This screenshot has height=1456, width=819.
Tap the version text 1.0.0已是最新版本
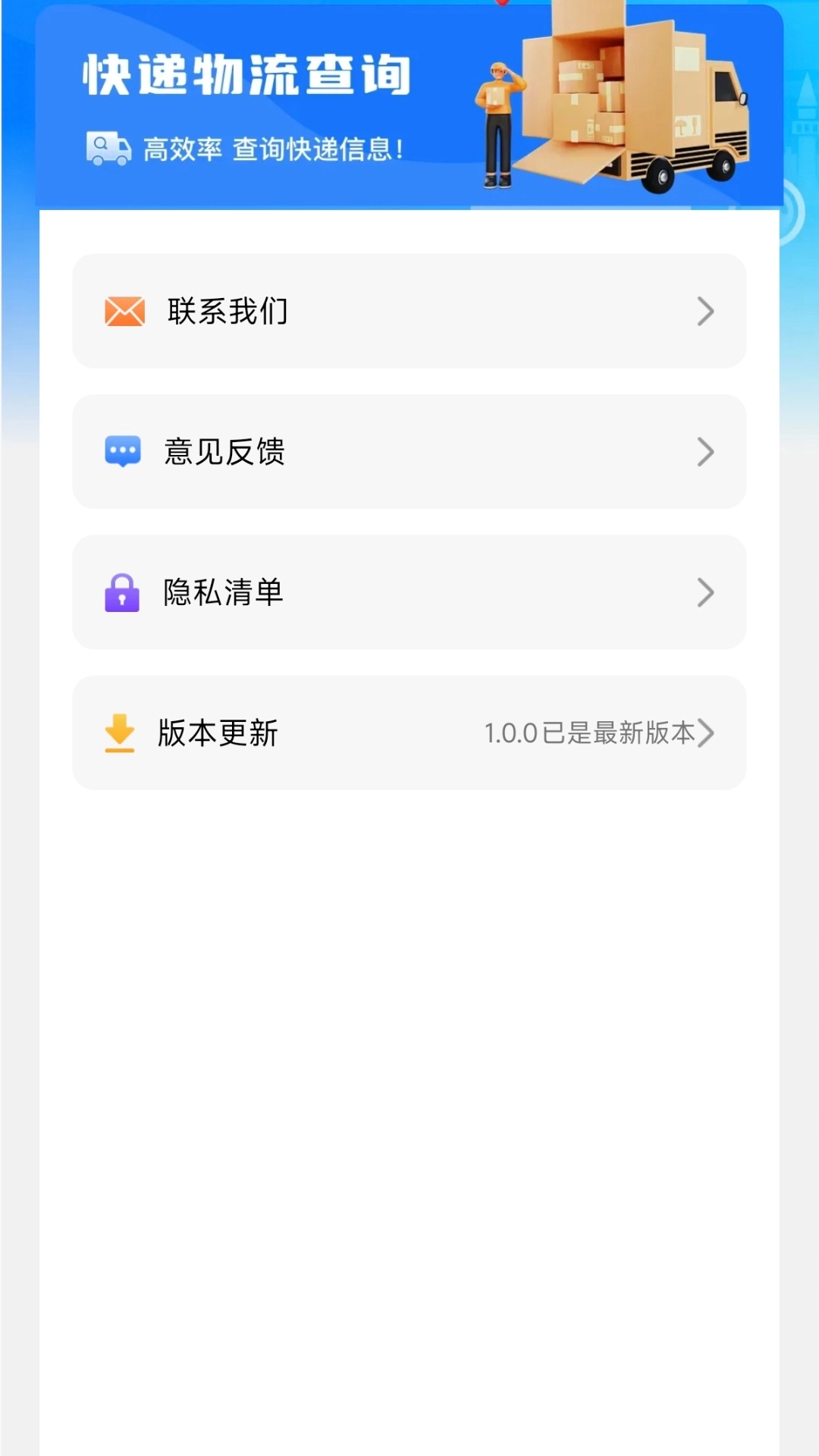[591, 733]
